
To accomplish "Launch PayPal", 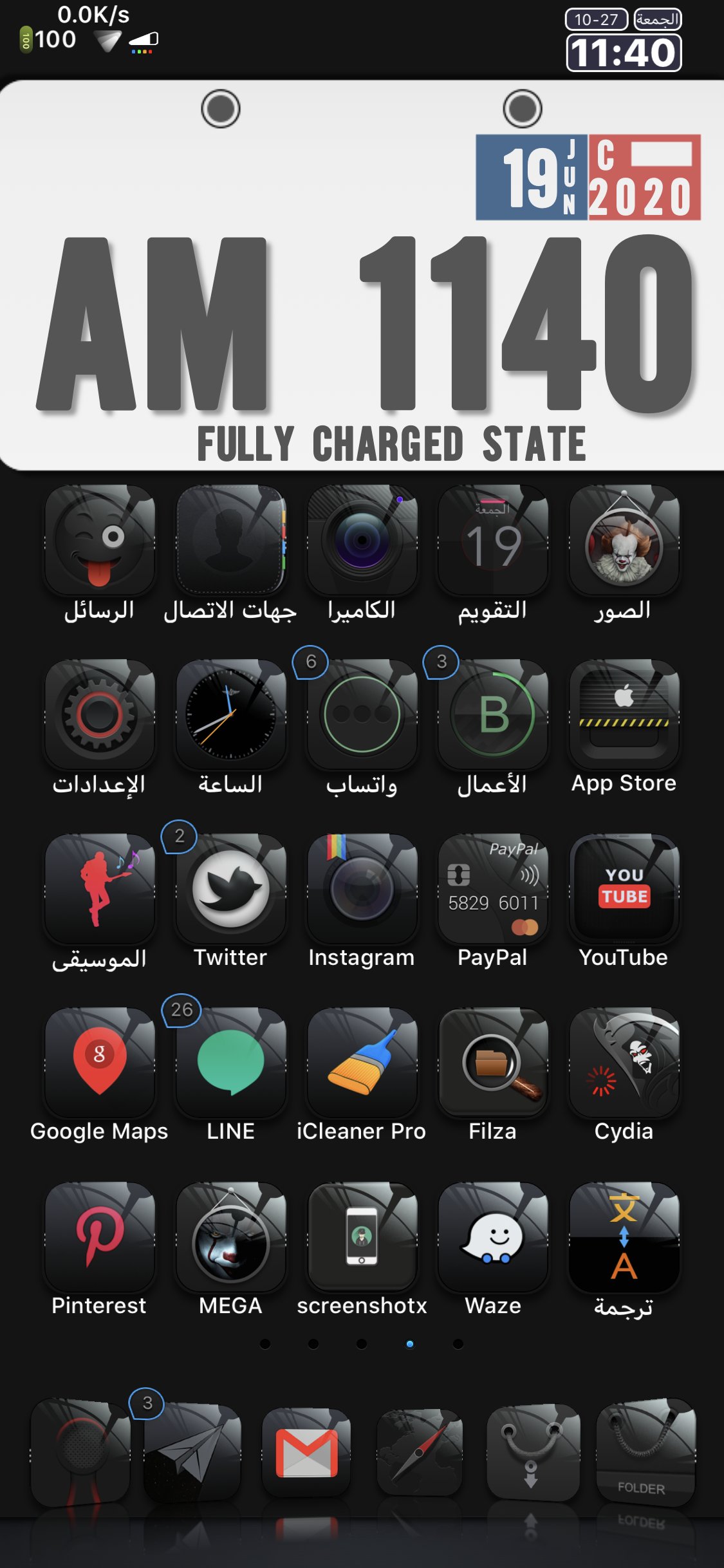I will click(x=493, y=889).
